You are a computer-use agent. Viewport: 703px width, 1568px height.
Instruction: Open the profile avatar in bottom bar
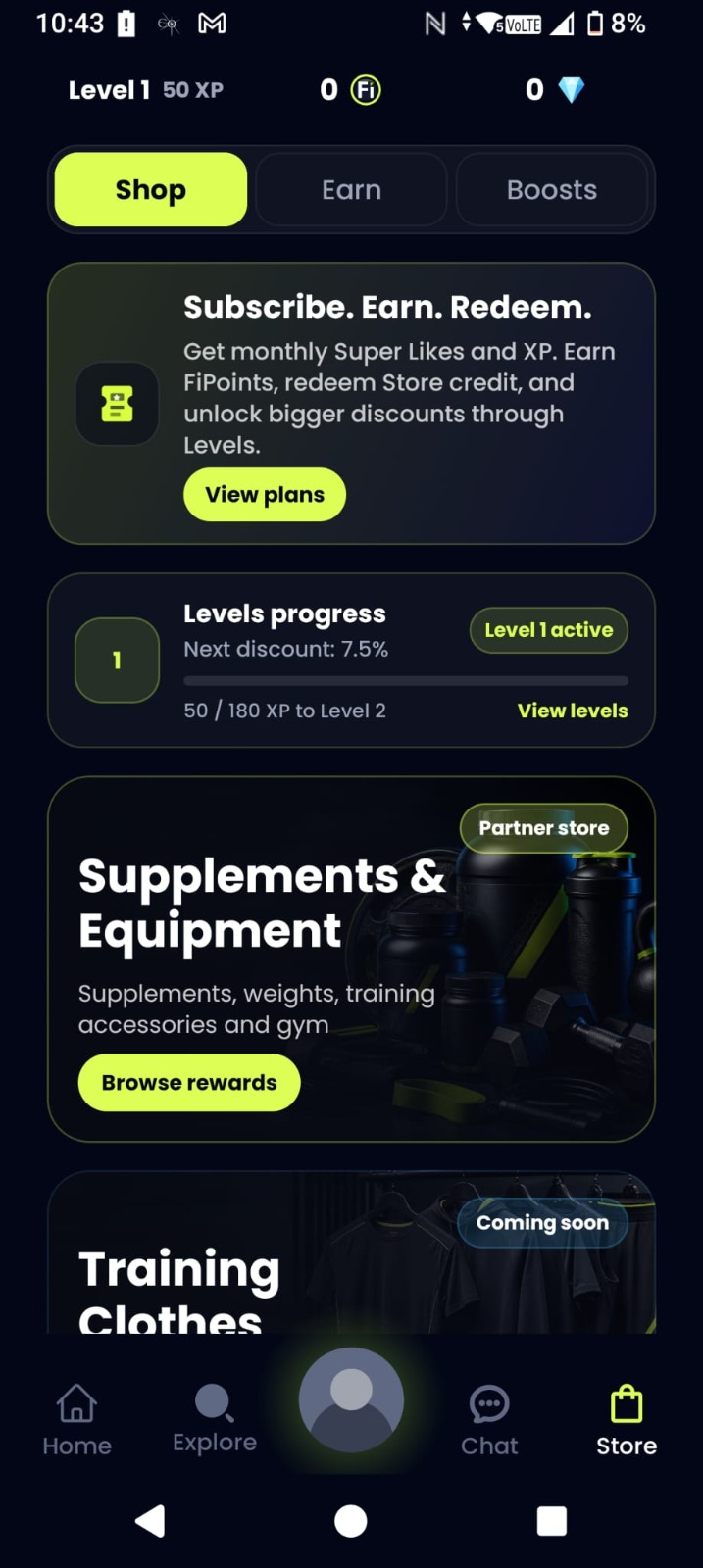pos(351,1400)
